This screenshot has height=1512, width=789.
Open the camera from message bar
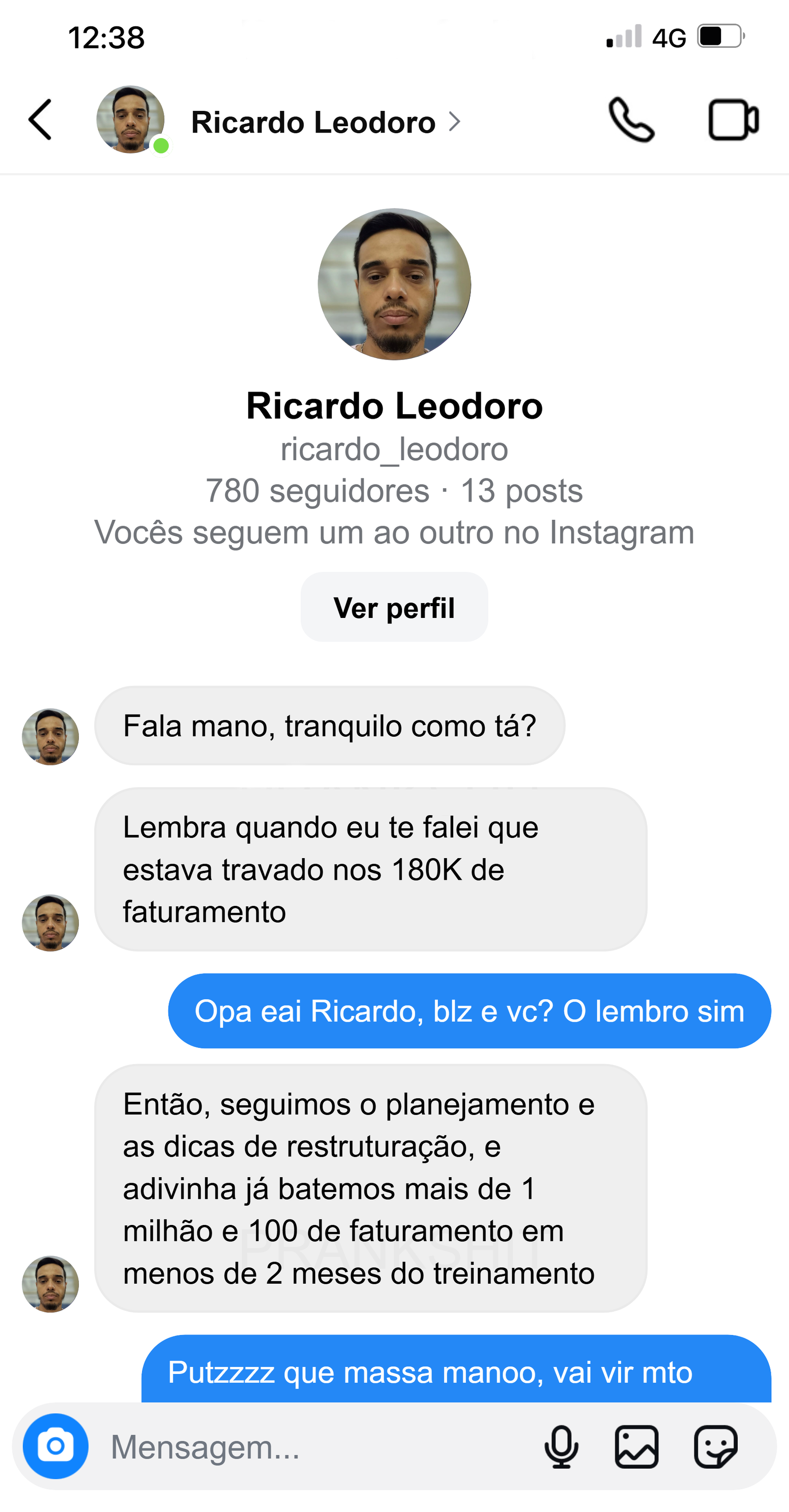[56, 1446]
